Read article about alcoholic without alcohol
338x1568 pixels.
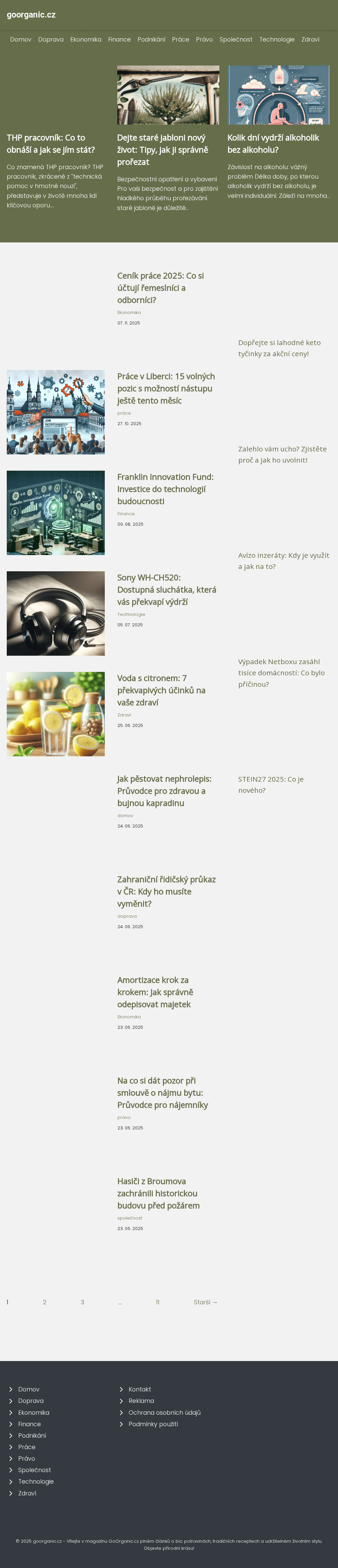pyautogui.click(x=273, y=143)
